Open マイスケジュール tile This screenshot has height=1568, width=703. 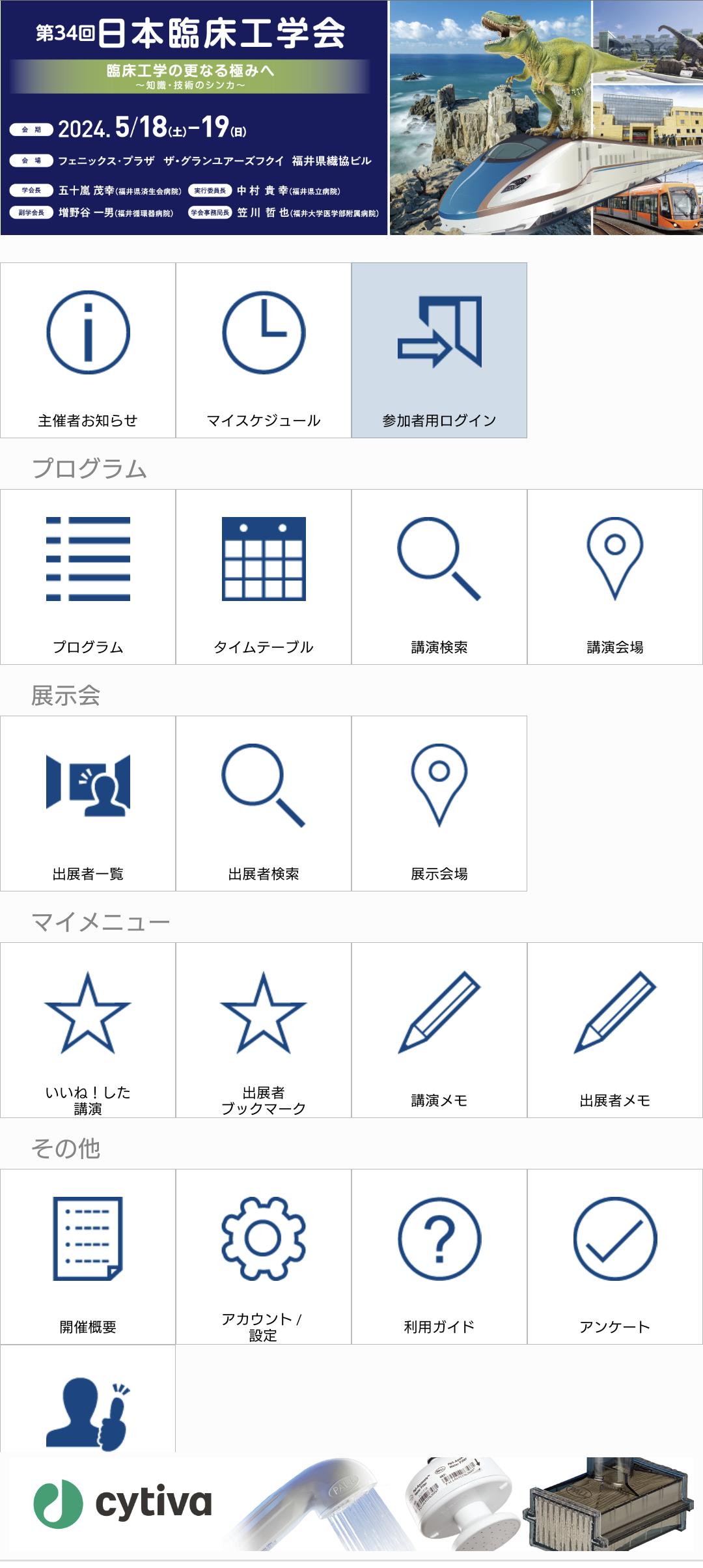point(264,350)
